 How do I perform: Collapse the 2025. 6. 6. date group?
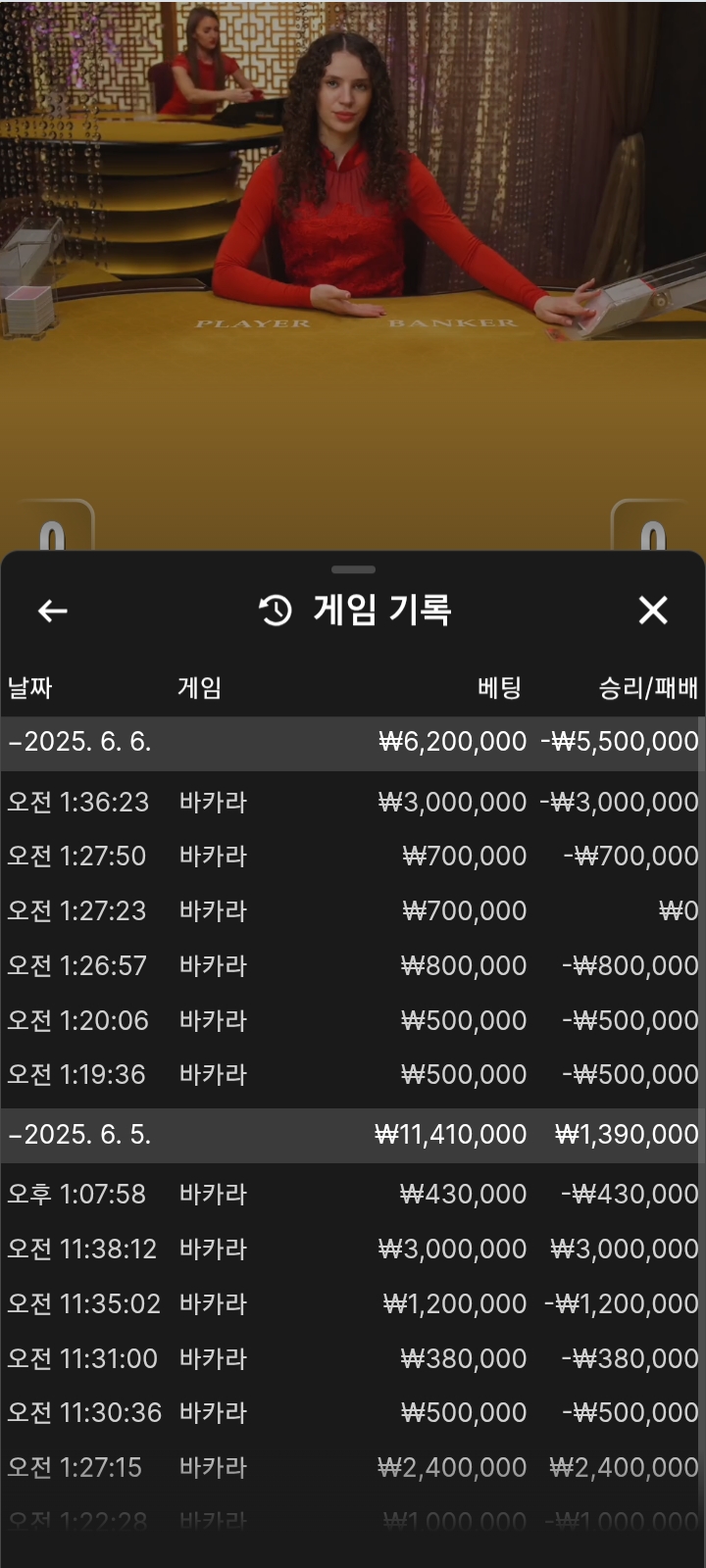(x=351, y=742)
